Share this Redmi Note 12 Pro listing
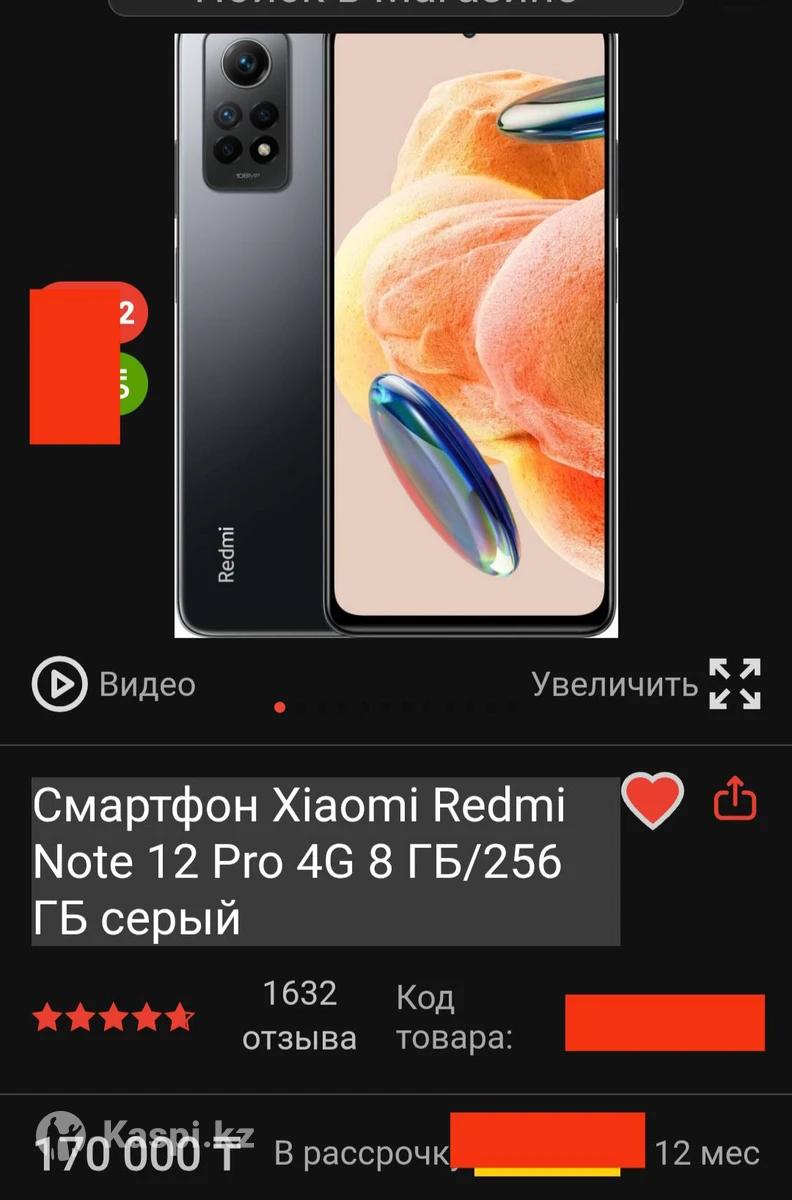Viewport: 792px width, 1200px height. [735, 800]
